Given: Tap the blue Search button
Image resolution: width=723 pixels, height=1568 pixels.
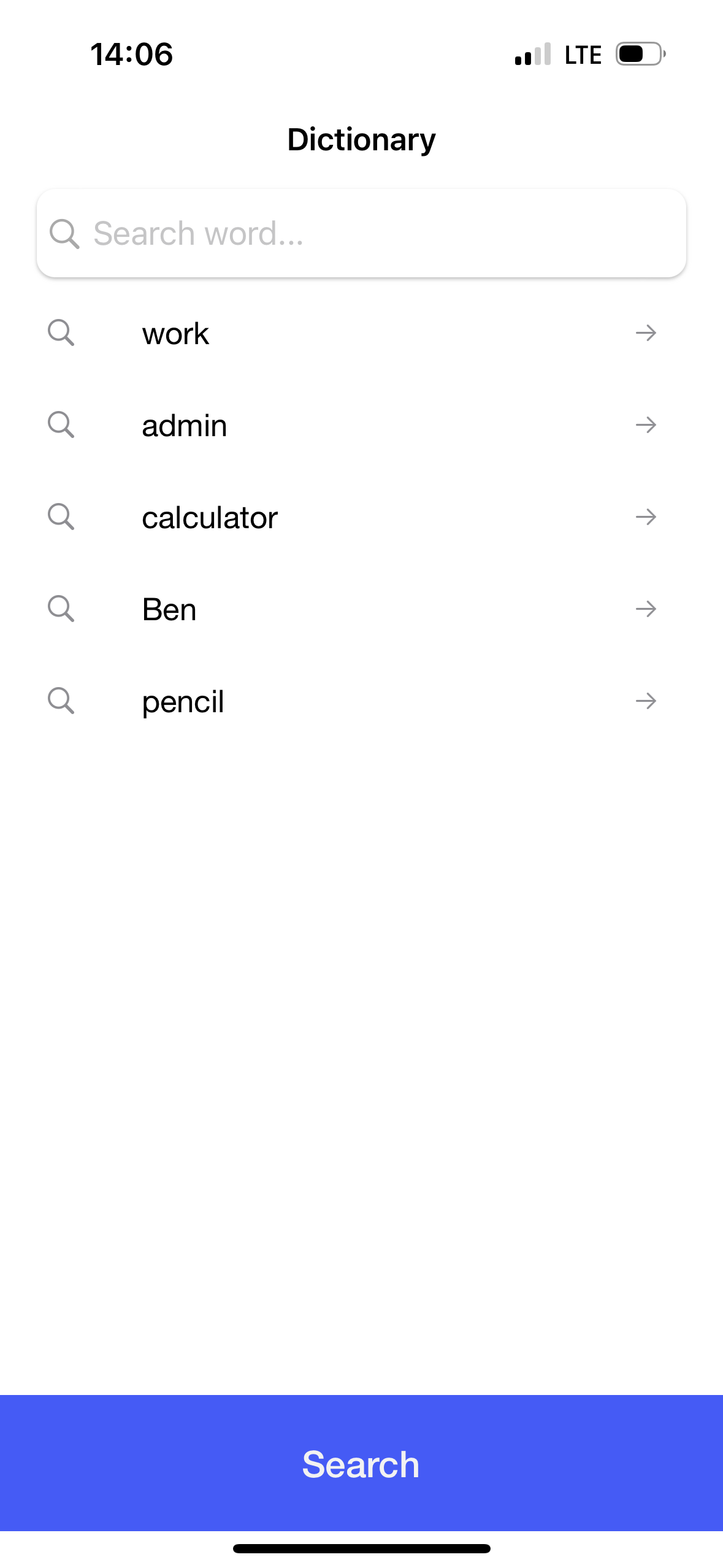Looking at the screenshot, I should pyautogui.click(x=361, y=1464).
